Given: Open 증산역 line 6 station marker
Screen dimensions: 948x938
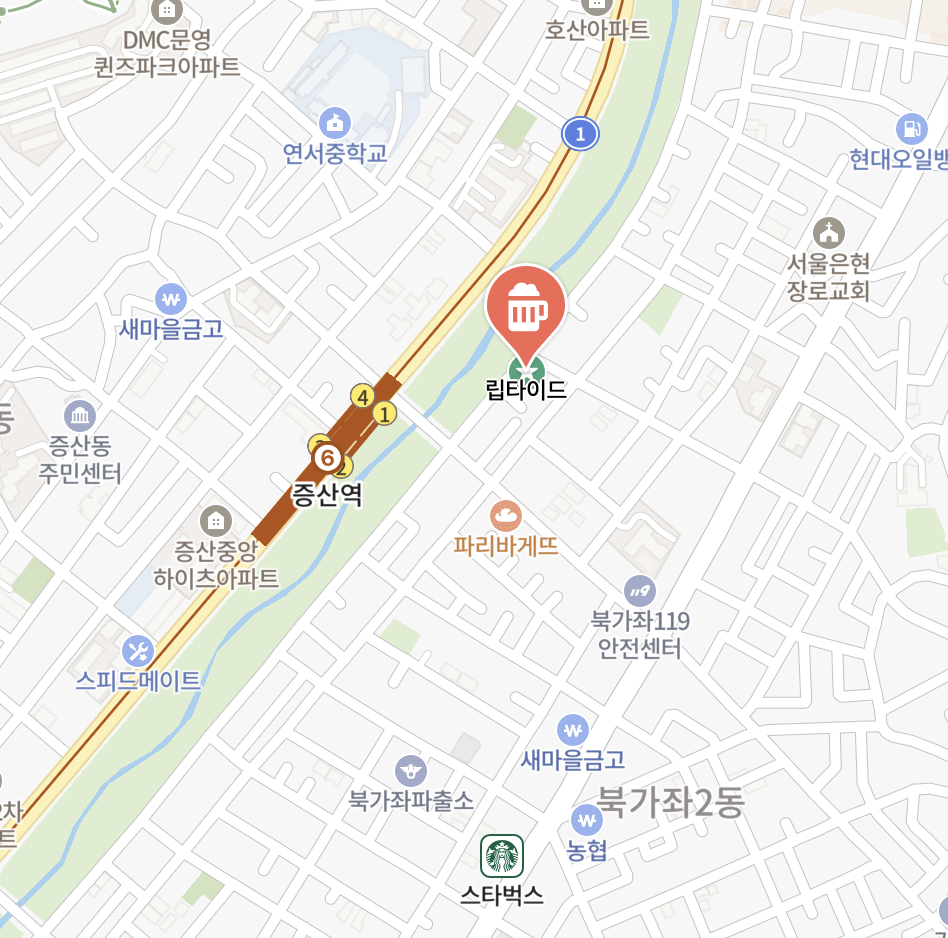Looking at the screenshot, I should tap(325, 459).
